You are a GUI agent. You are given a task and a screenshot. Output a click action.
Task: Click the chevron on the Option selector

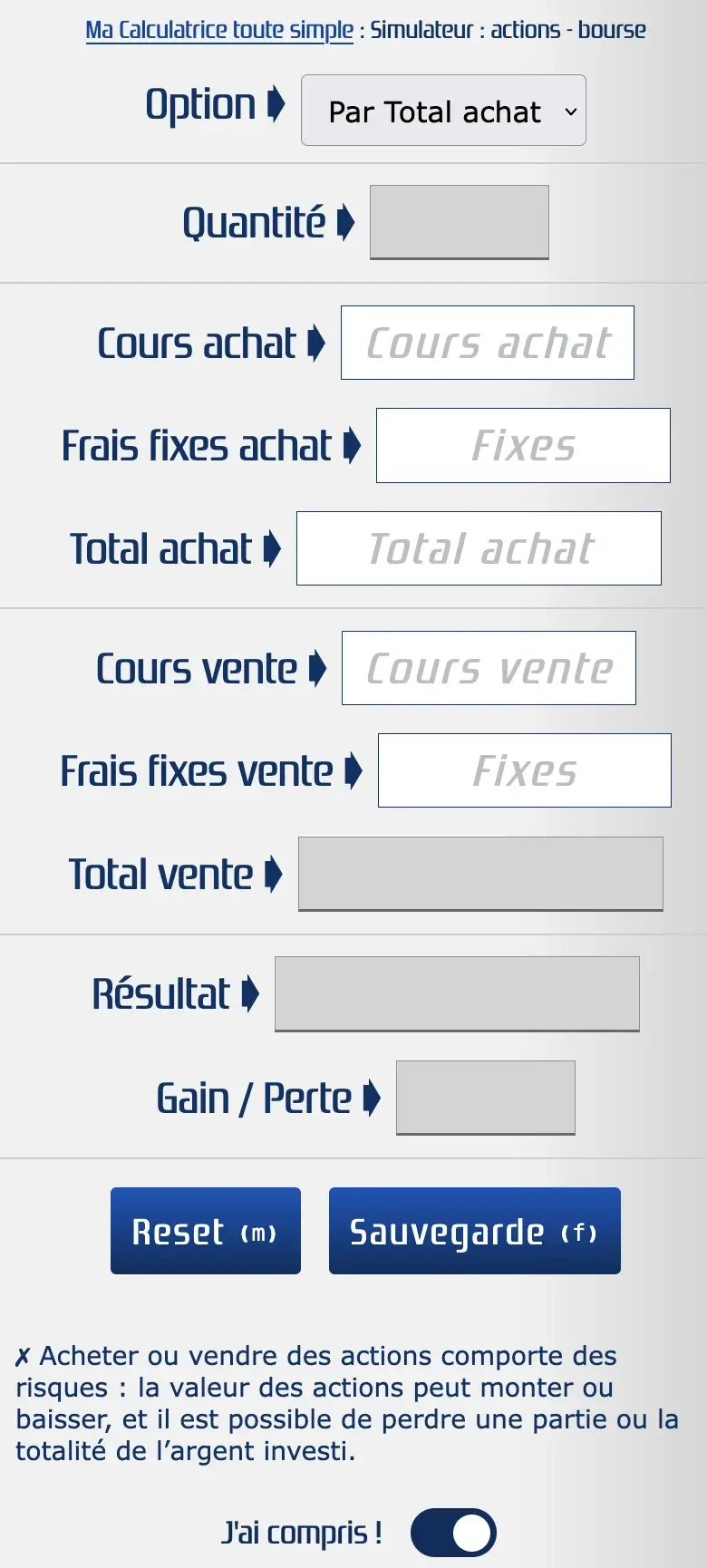click(x=571, y=111)
